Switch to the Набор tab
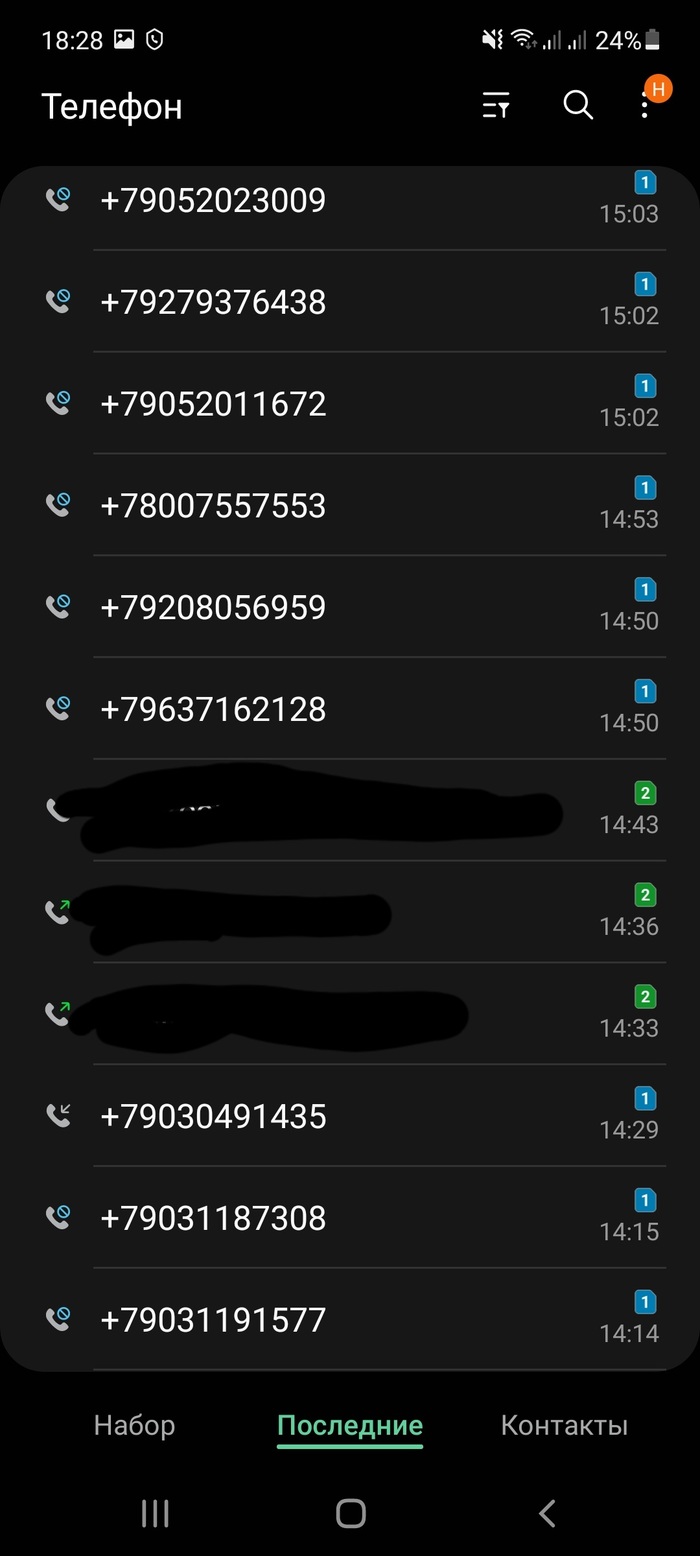The width and height of the screenshot is (700, 1556). (134, 1425)
